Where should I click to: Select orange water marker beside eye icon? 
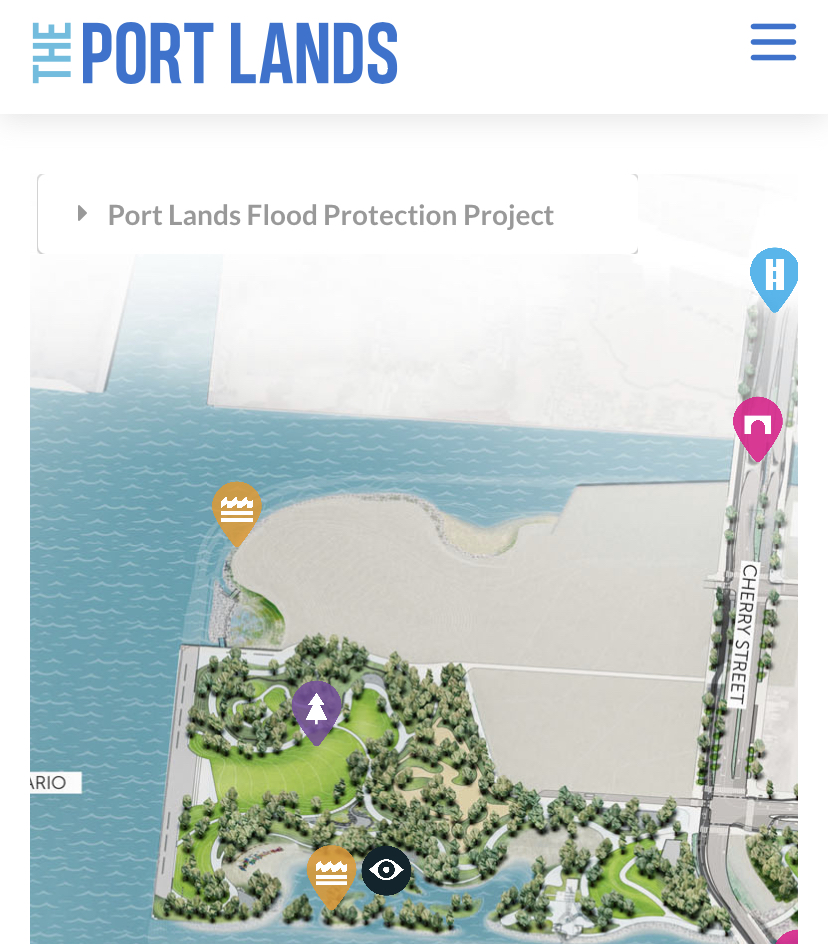click(x=331, y=873)
